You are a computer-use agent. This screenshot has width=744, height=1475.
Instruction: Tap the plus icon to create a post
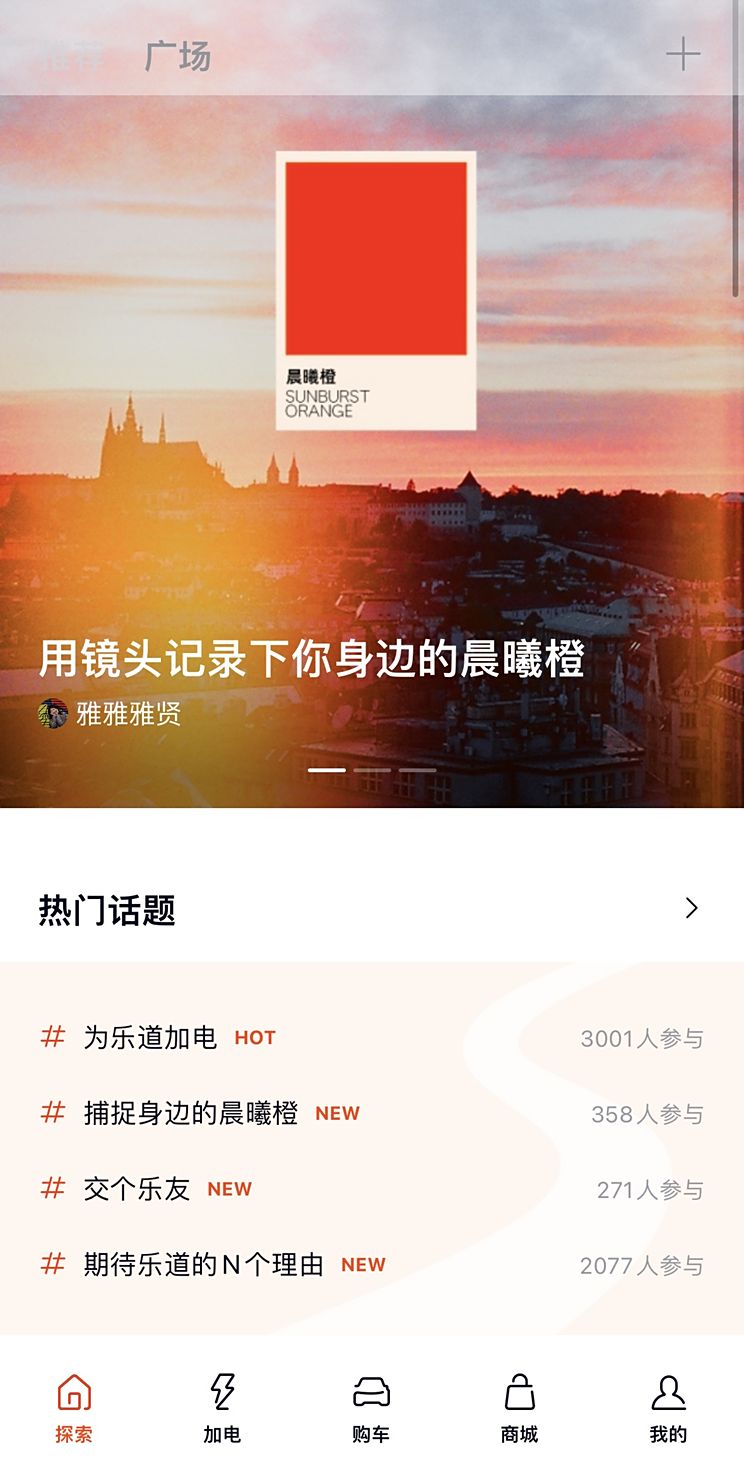click(682, 54)
